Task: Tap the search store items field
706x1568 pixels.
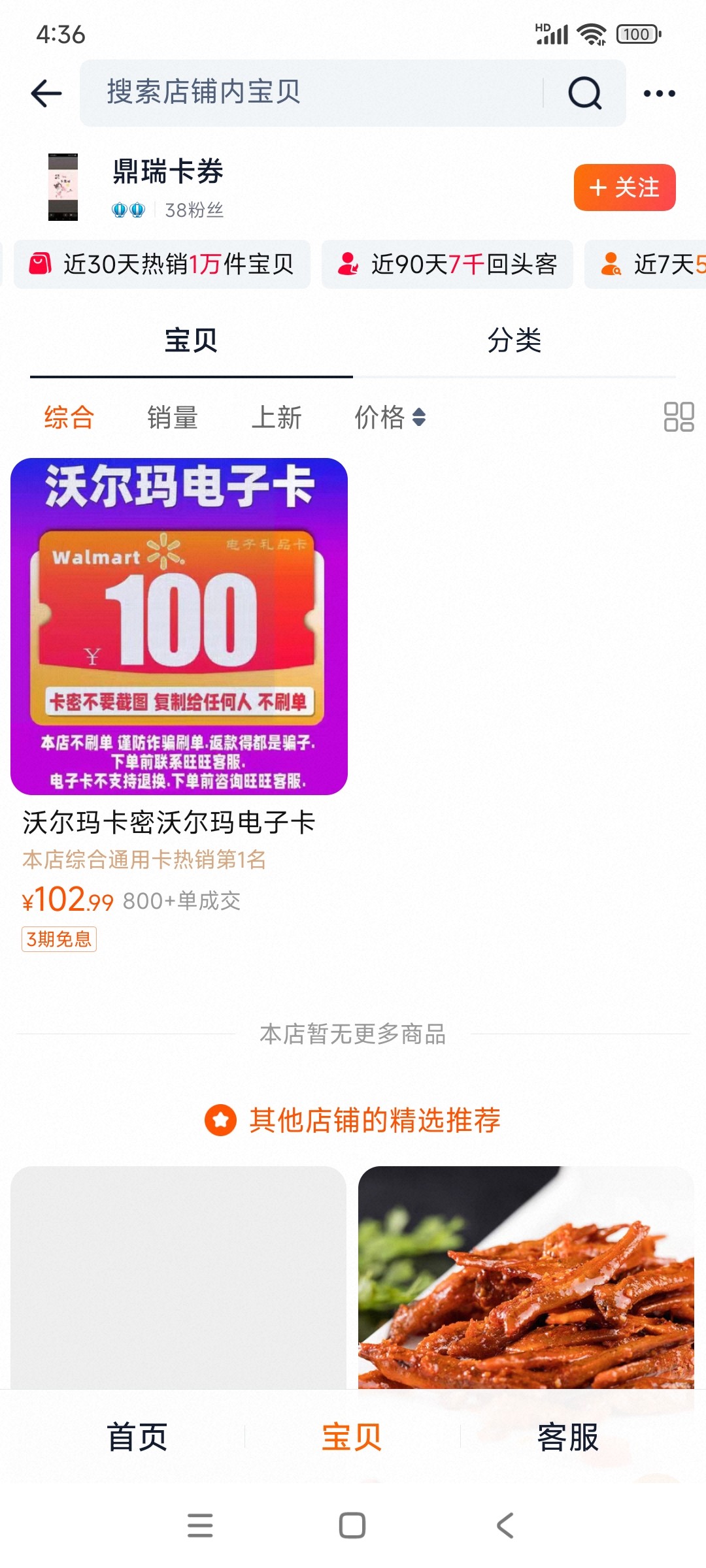Action: [314, 93]
